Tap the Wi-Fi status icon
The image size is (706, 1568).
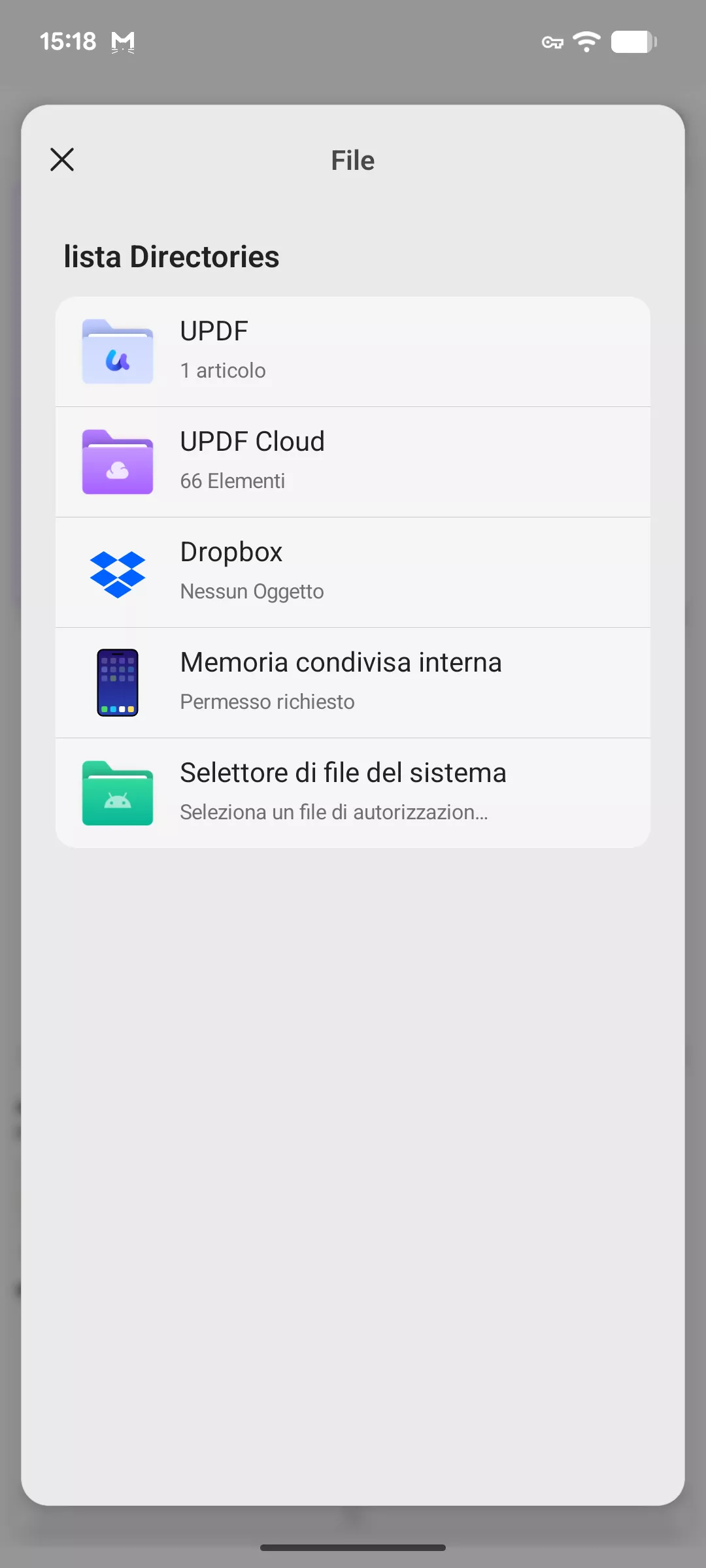click(x=586, y=41)
